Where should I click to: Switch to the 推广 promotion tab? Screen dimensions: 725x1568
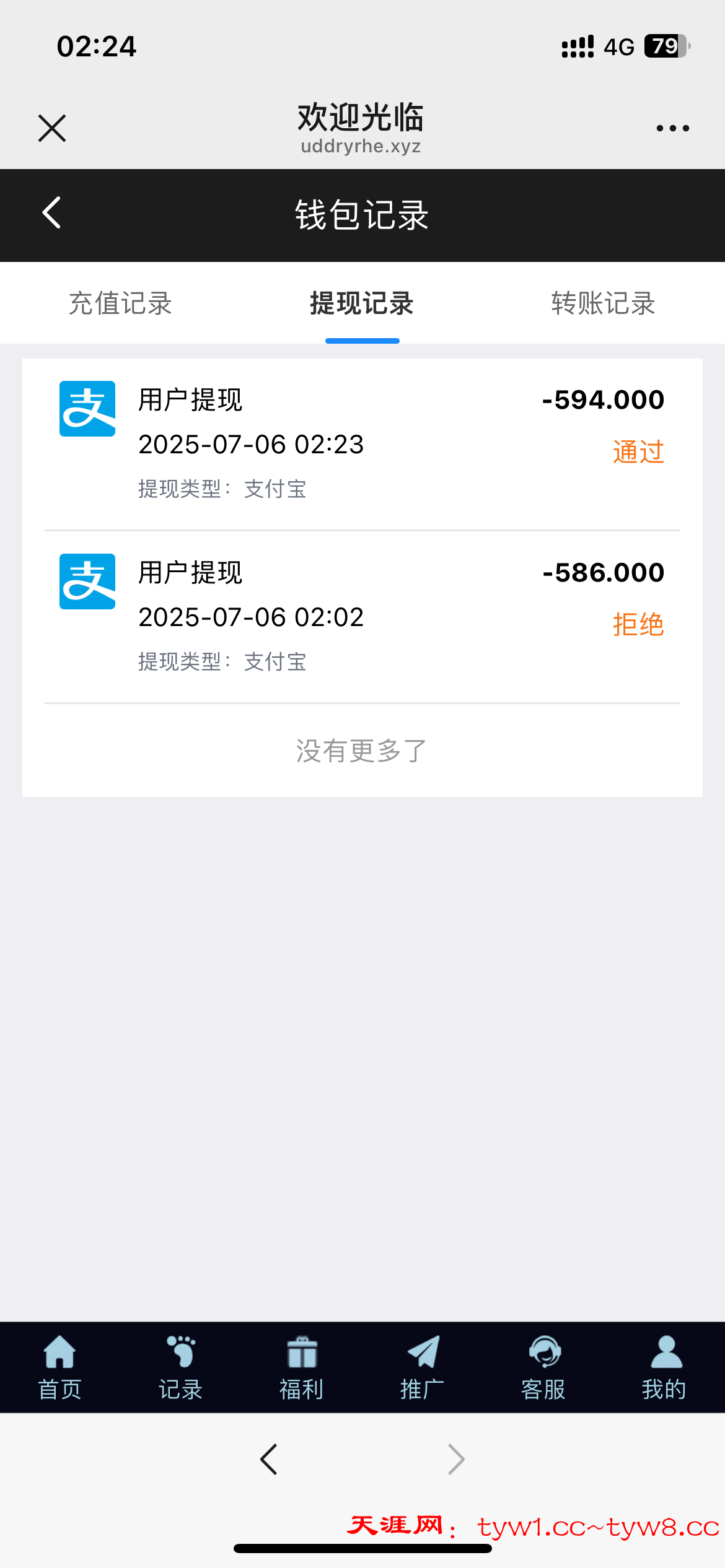coord(422,1367)
